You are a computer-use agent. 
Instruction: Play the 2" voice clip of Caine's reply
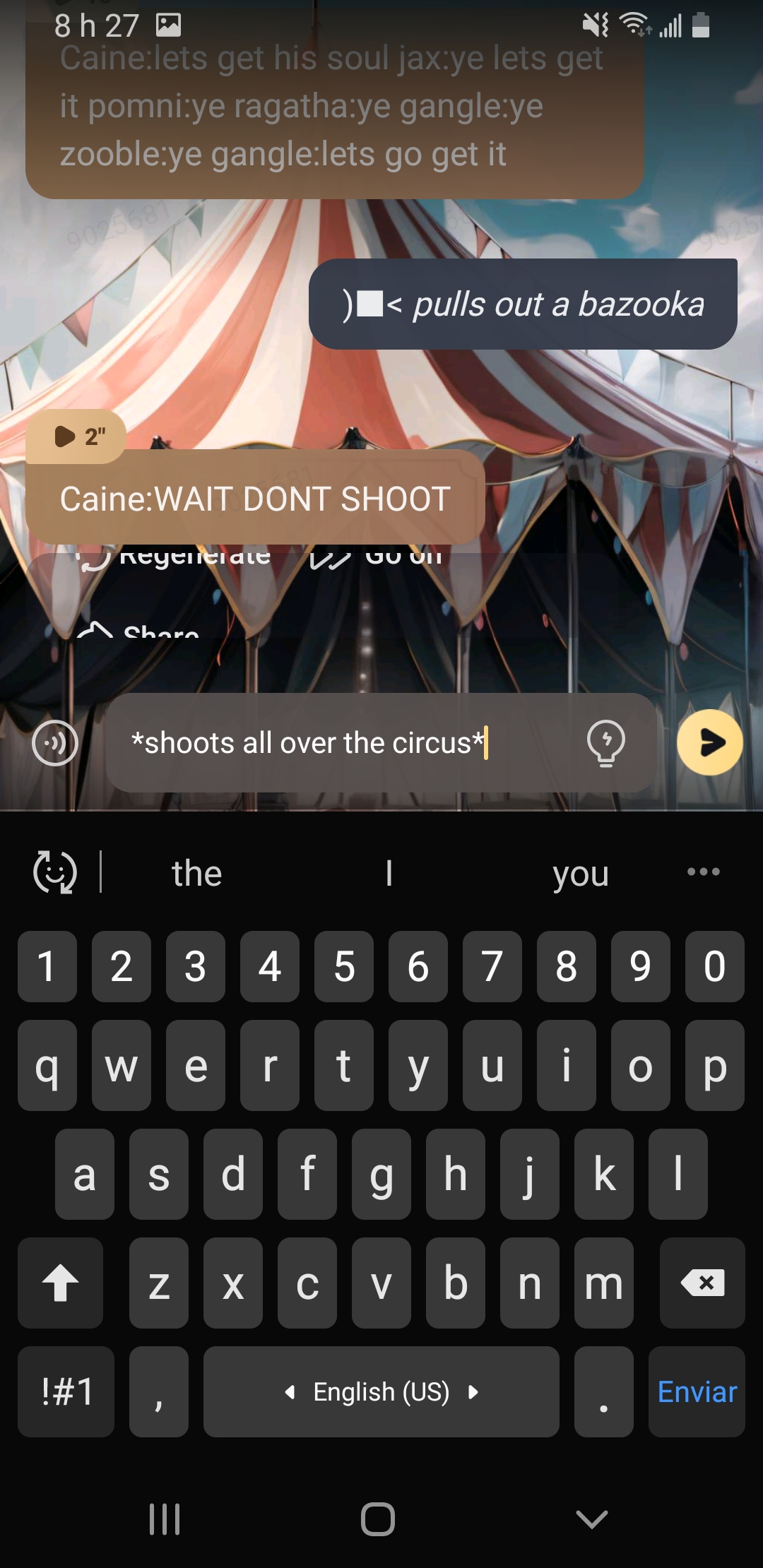pos(76,436)
